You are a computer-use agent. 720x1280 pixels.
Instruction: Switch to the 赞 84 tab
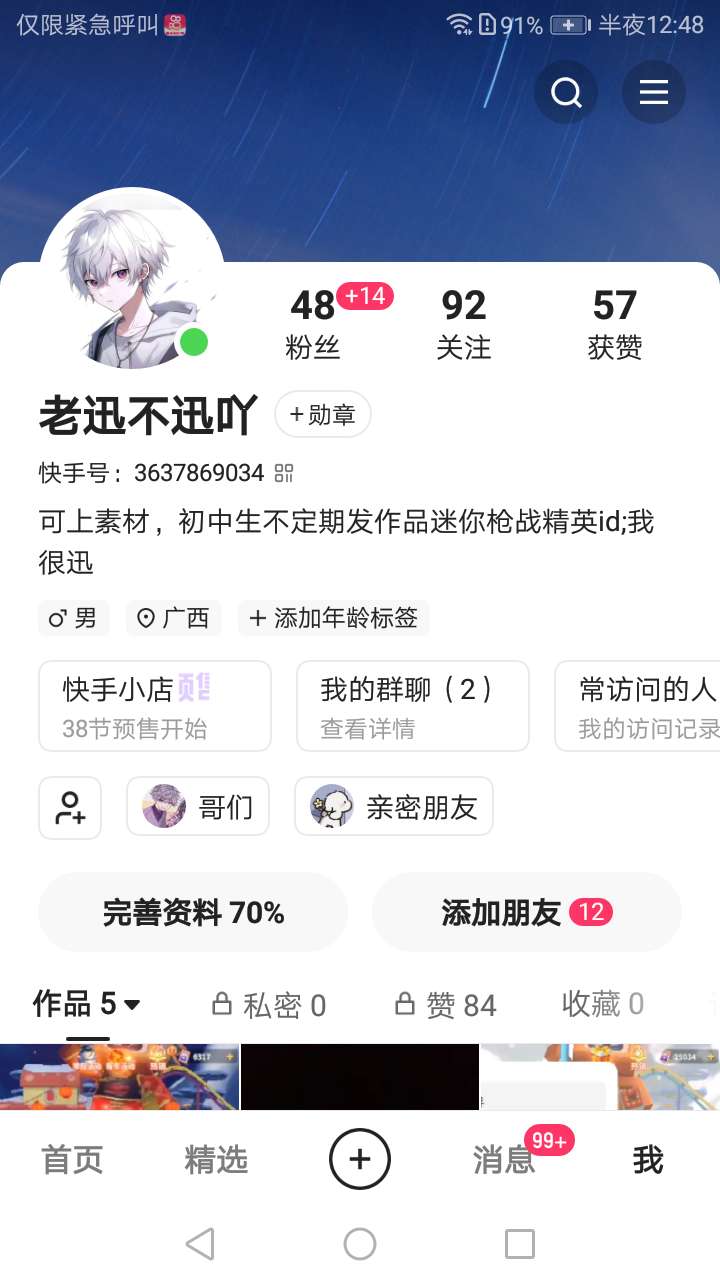(x=445, y=1005)
